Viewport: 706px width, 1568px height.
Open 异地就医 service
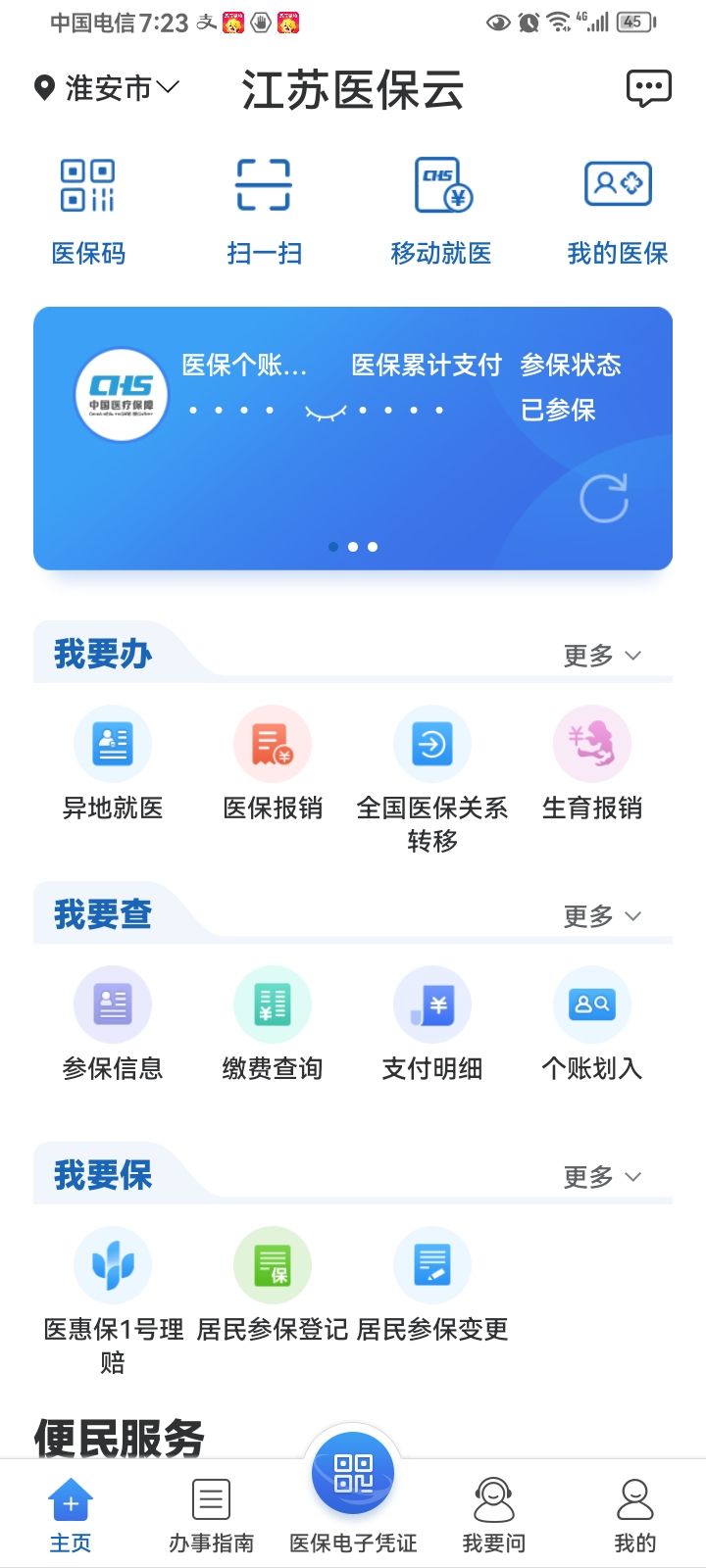click(113, 764)
